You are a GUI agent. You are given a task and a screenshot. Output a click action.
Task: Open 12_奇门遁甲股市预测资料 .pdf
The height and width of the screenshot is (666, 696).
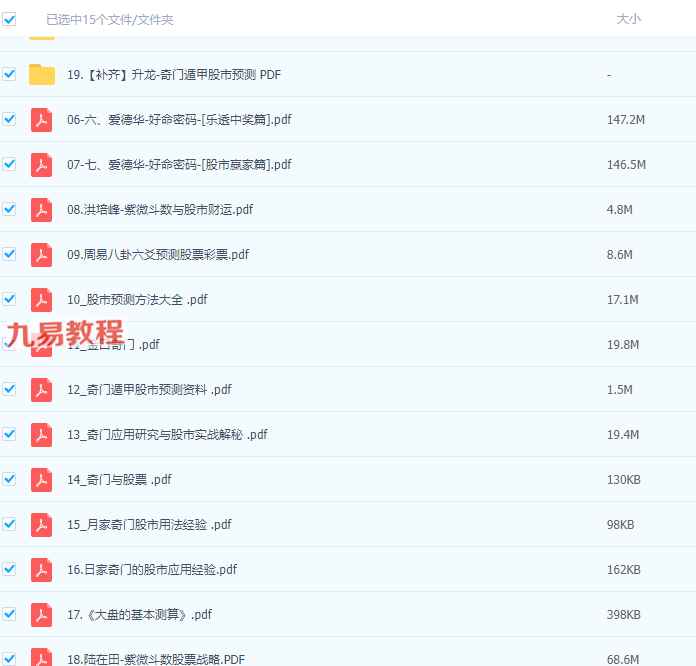pyautogui.click(x=149, y=389)
